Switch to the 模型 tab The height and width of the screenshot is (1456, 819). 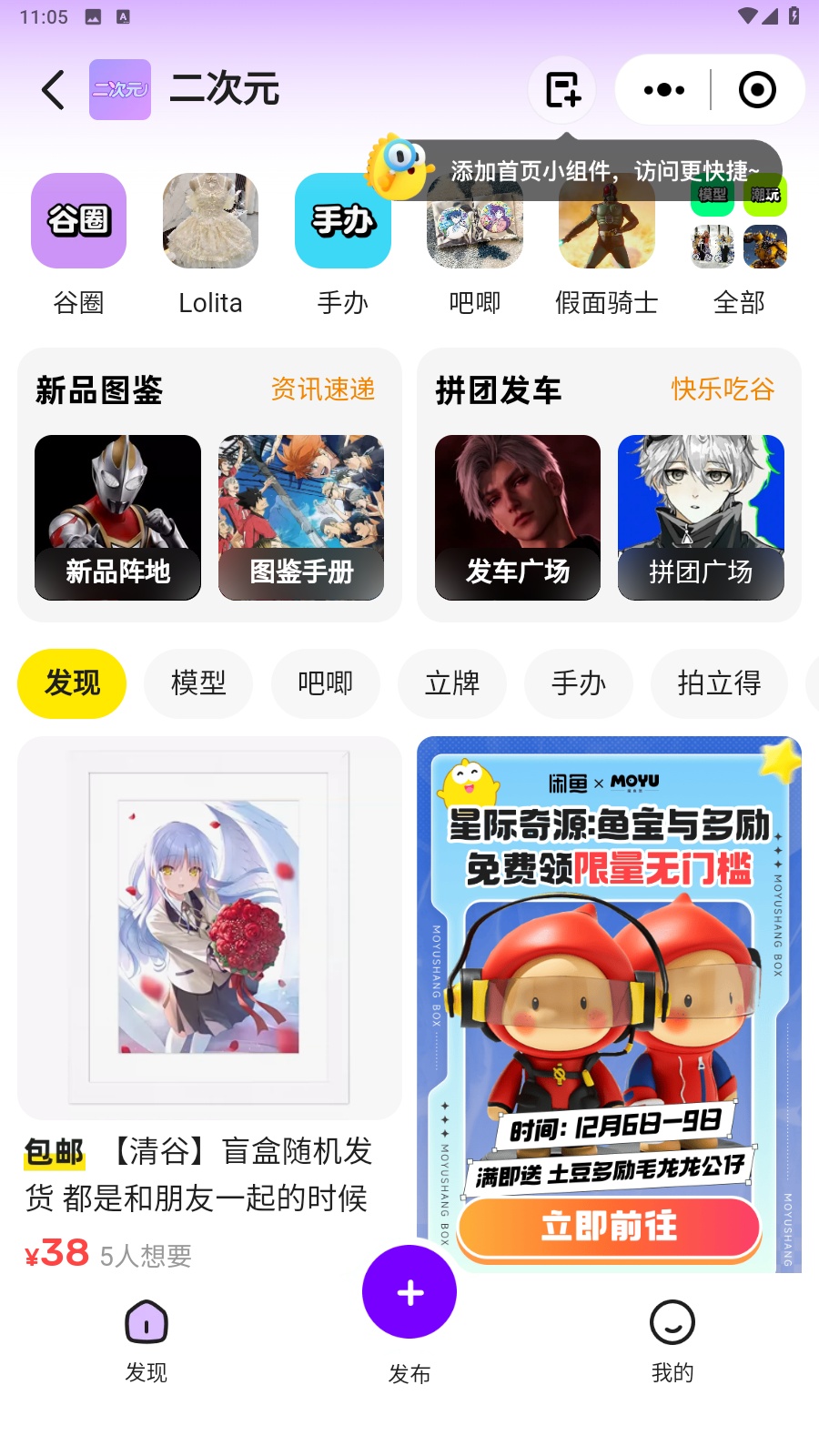tap(198, 683)
